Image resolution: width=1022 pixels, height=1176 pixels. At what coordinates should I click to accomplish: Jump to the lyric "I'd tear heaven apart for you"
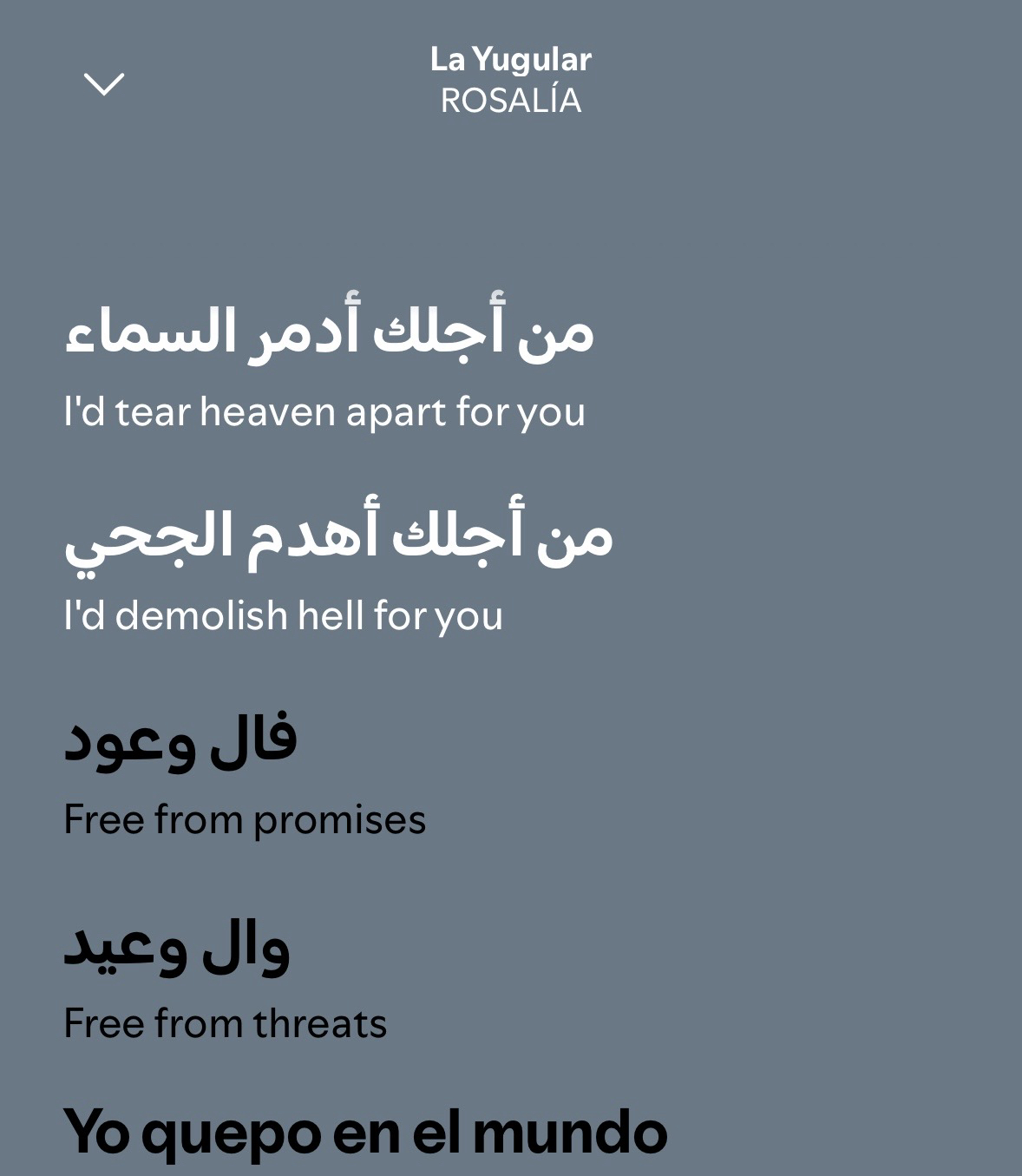click(324, 411)
